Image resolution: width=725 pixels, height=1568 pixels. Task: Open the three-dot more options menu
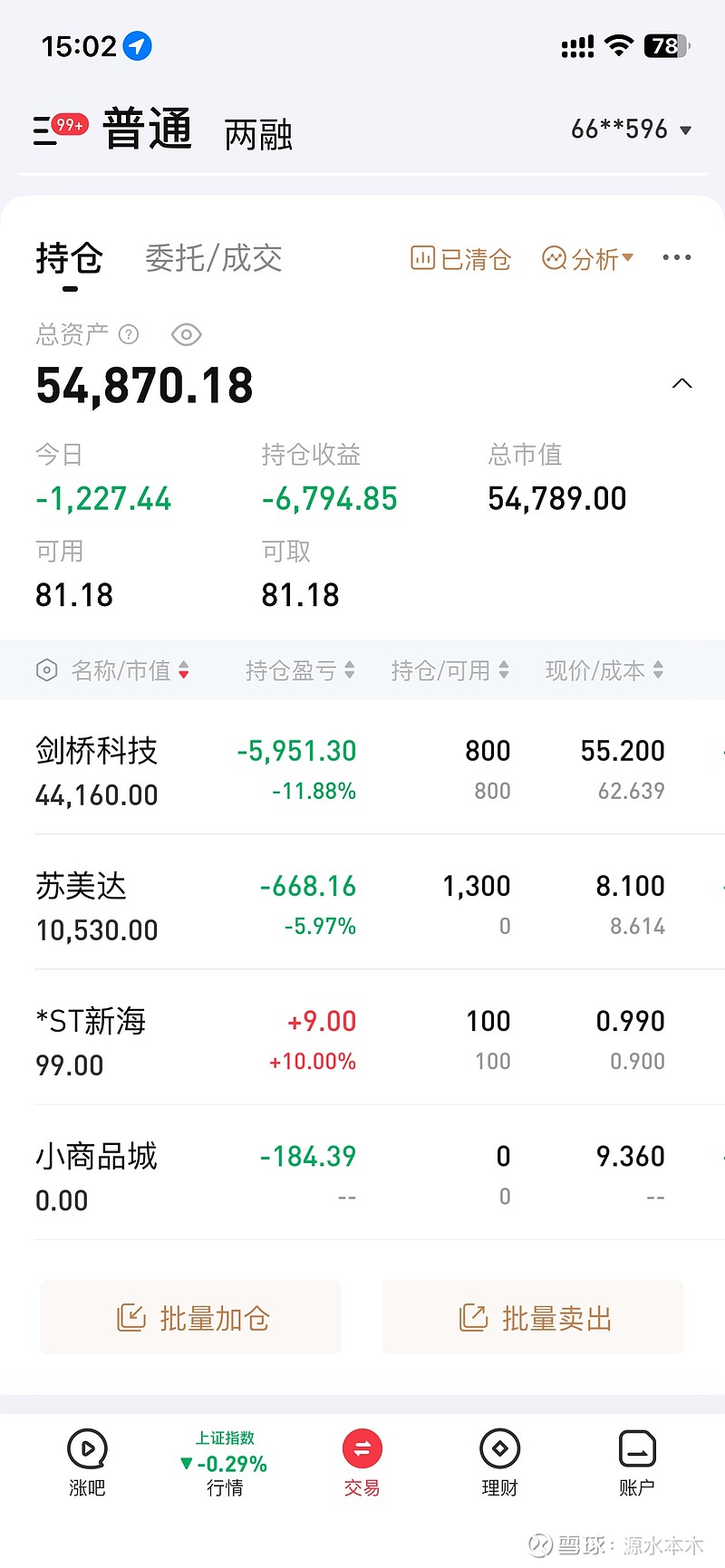677,258
